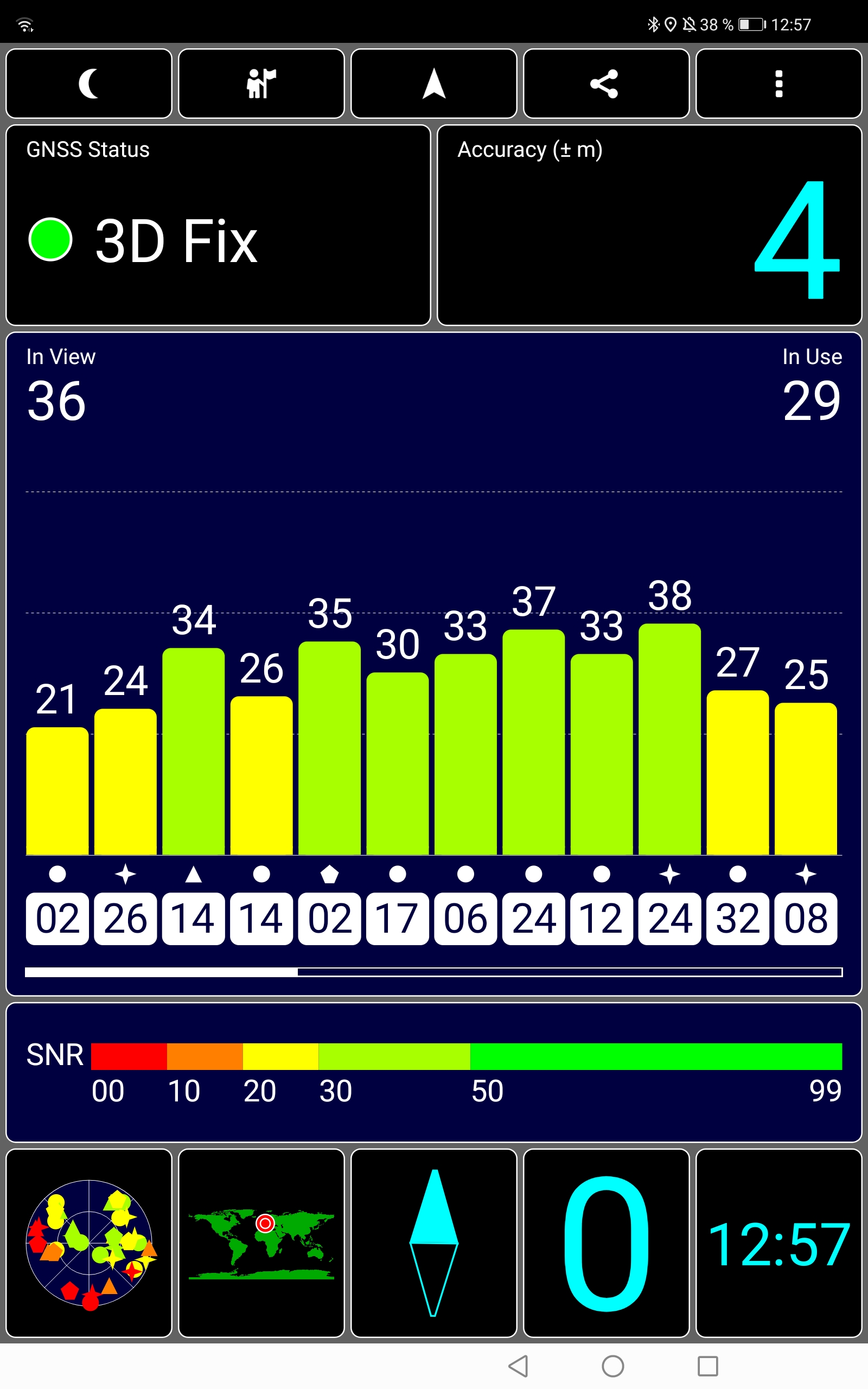The width and height of the screenshot is (868, 1389).
Task: Open the speed readout tile
Action: 606,1243
